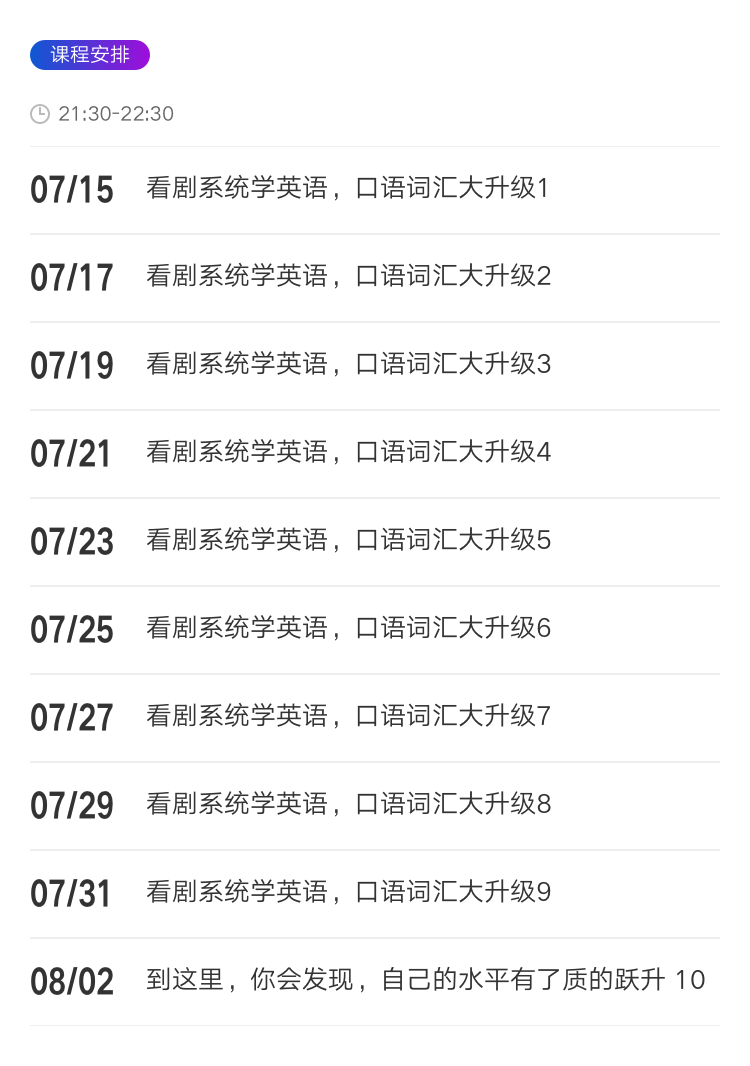Open lesson 看剧系统学英语，口语词汇大升级4
Viewport: 750px width, 1066px height.
click(345, 453)
